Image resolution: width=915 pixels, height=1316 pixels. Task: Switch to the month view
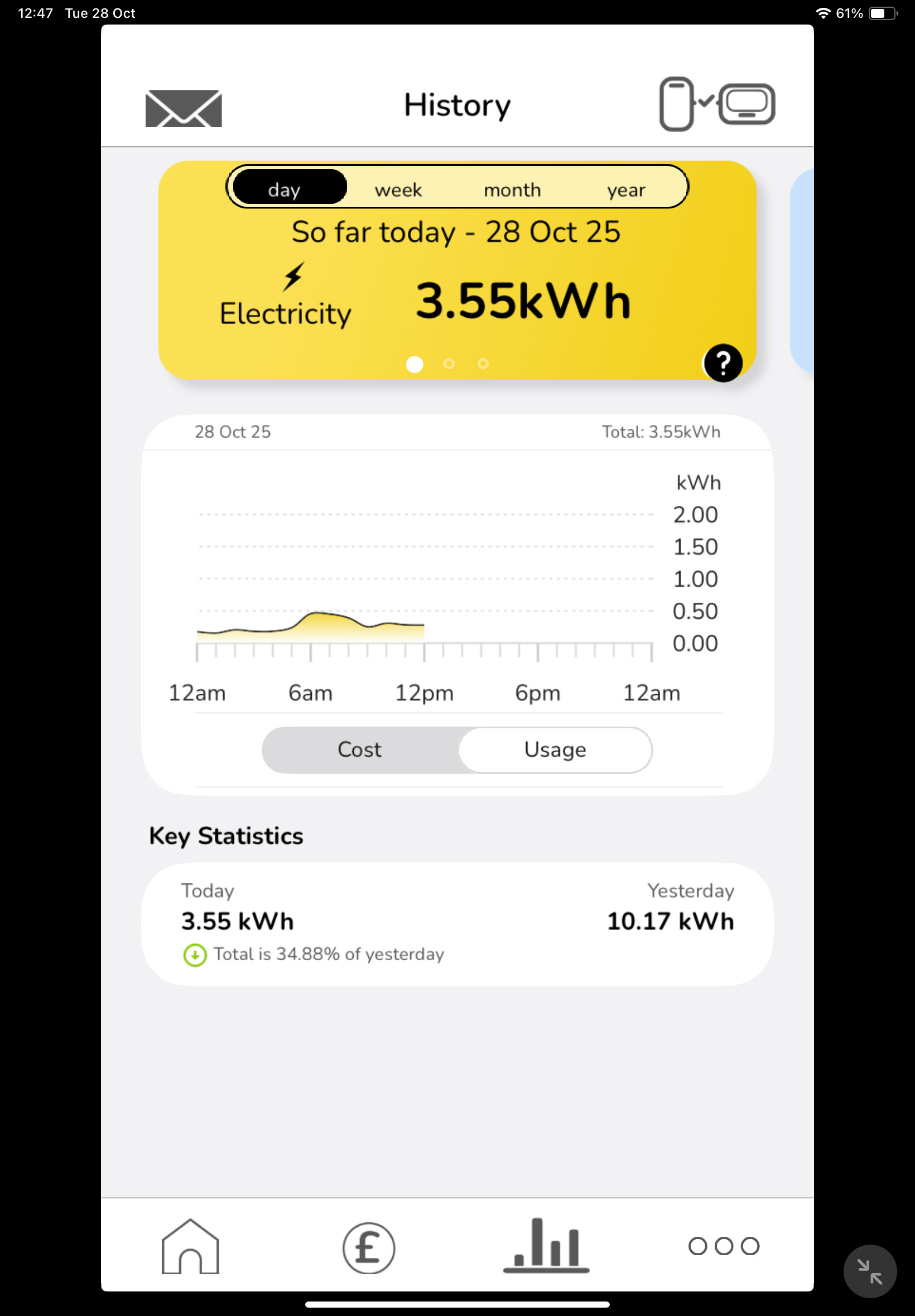[x=512, y=189]
